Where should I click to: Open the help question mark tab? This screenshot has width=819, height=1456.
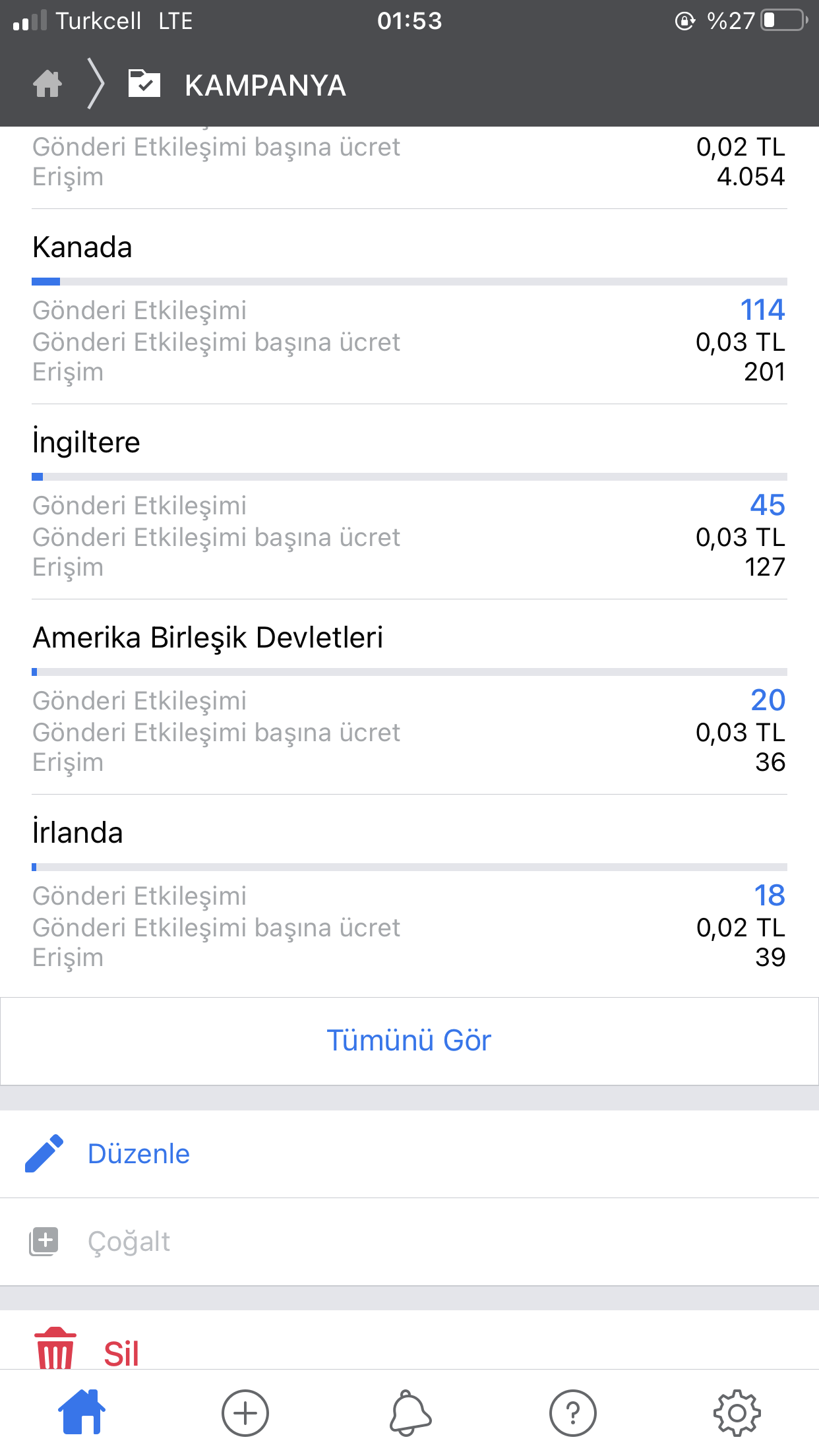point(573,1413)
